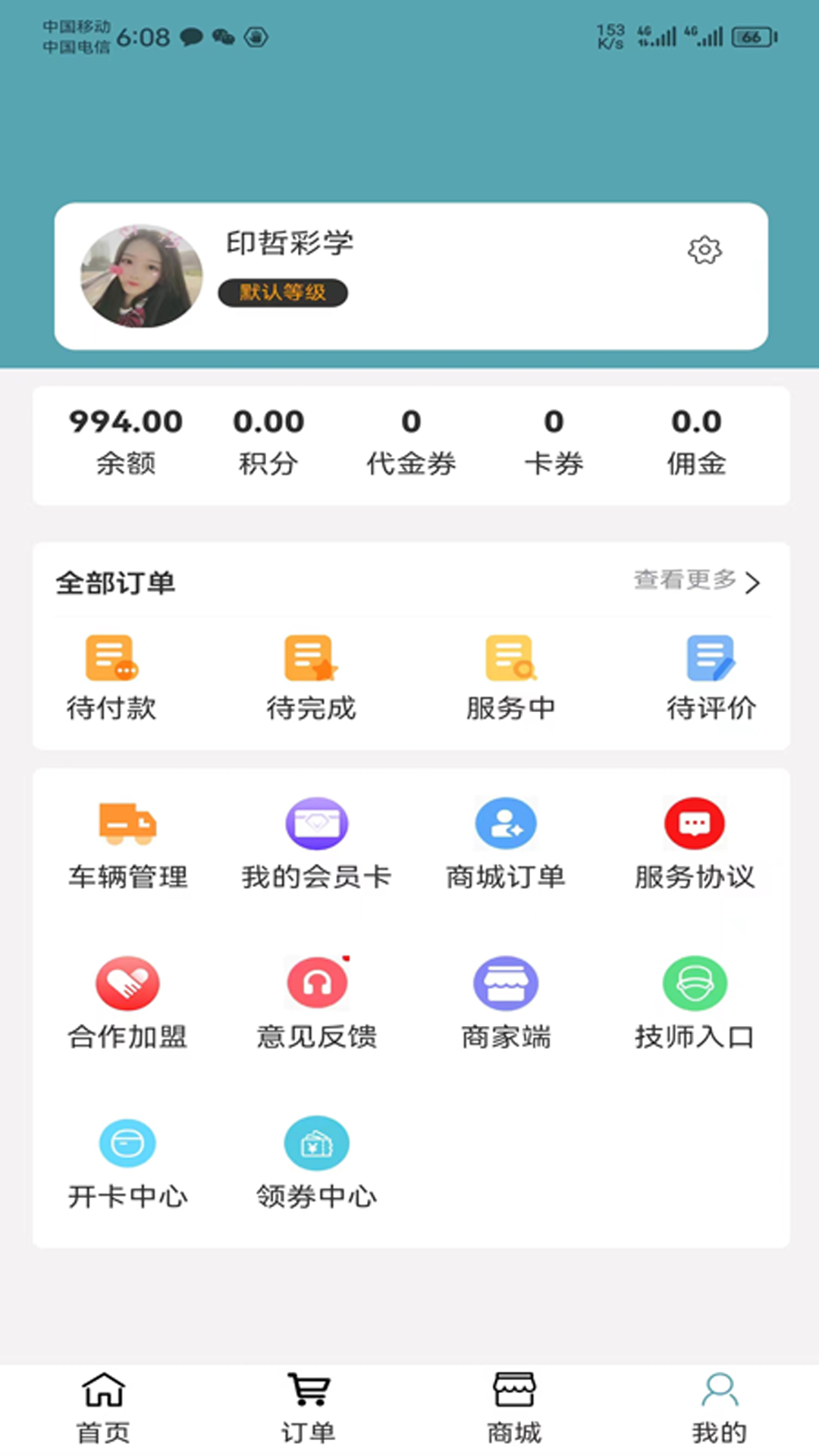
Task: Open 待付款 pending payment orders
Action: point(111,676)
